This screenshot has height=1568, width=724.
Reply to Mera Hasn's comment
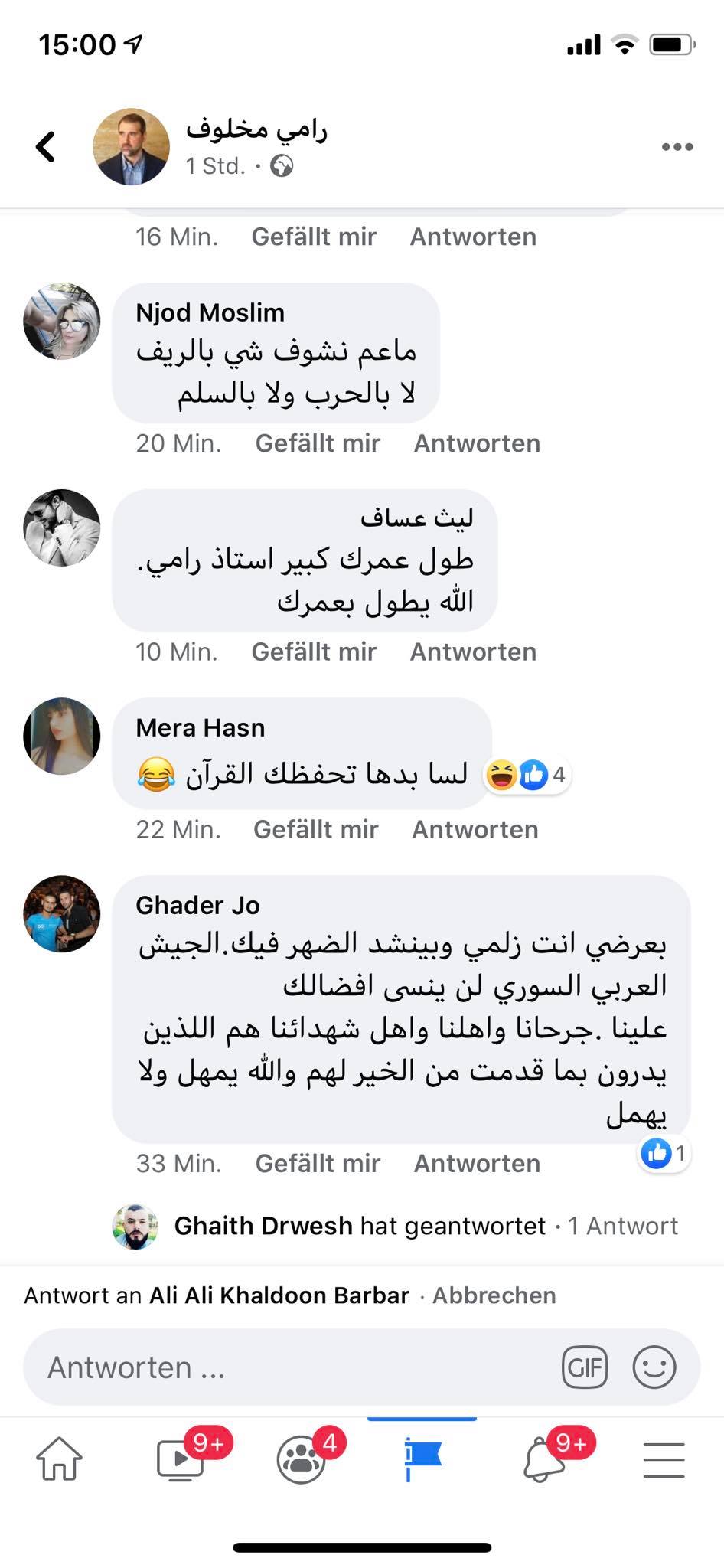[x=475, y=829]
